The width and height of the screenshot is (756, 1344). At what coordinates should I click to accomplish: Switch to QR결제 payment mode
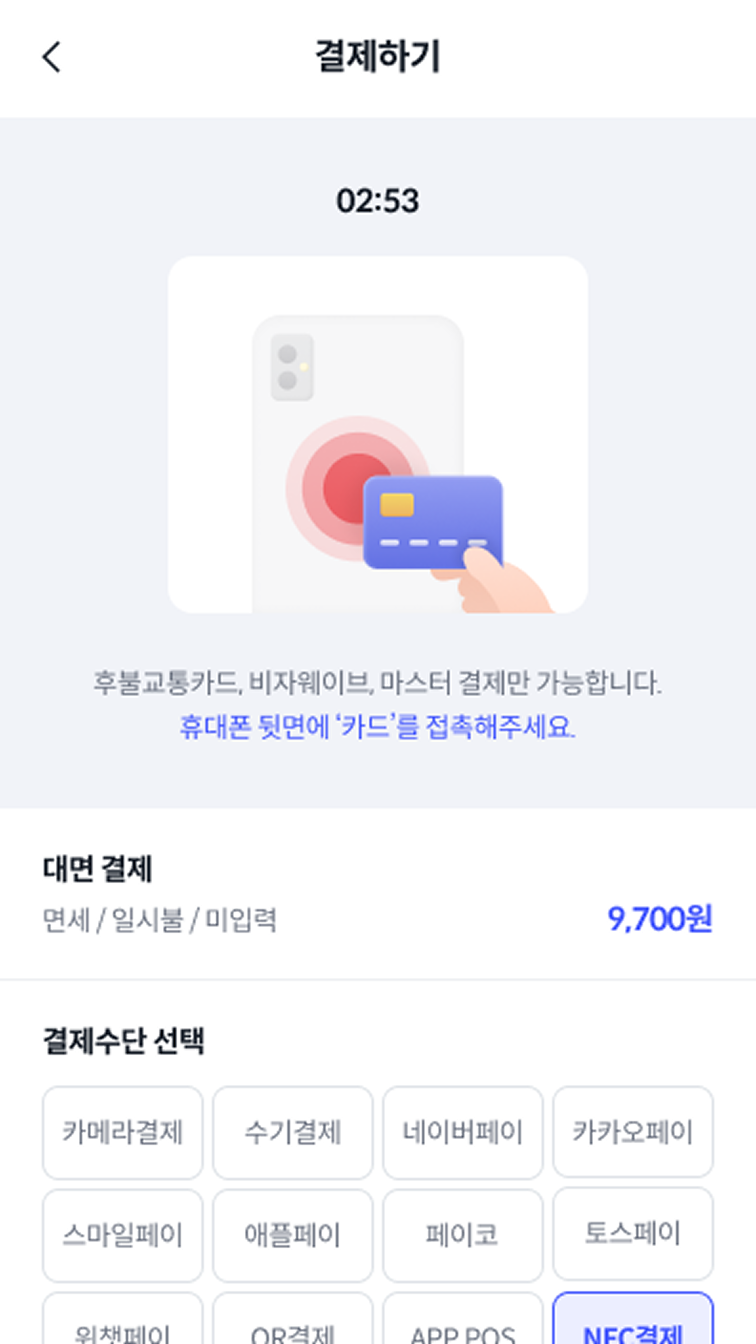[292, 1330]
